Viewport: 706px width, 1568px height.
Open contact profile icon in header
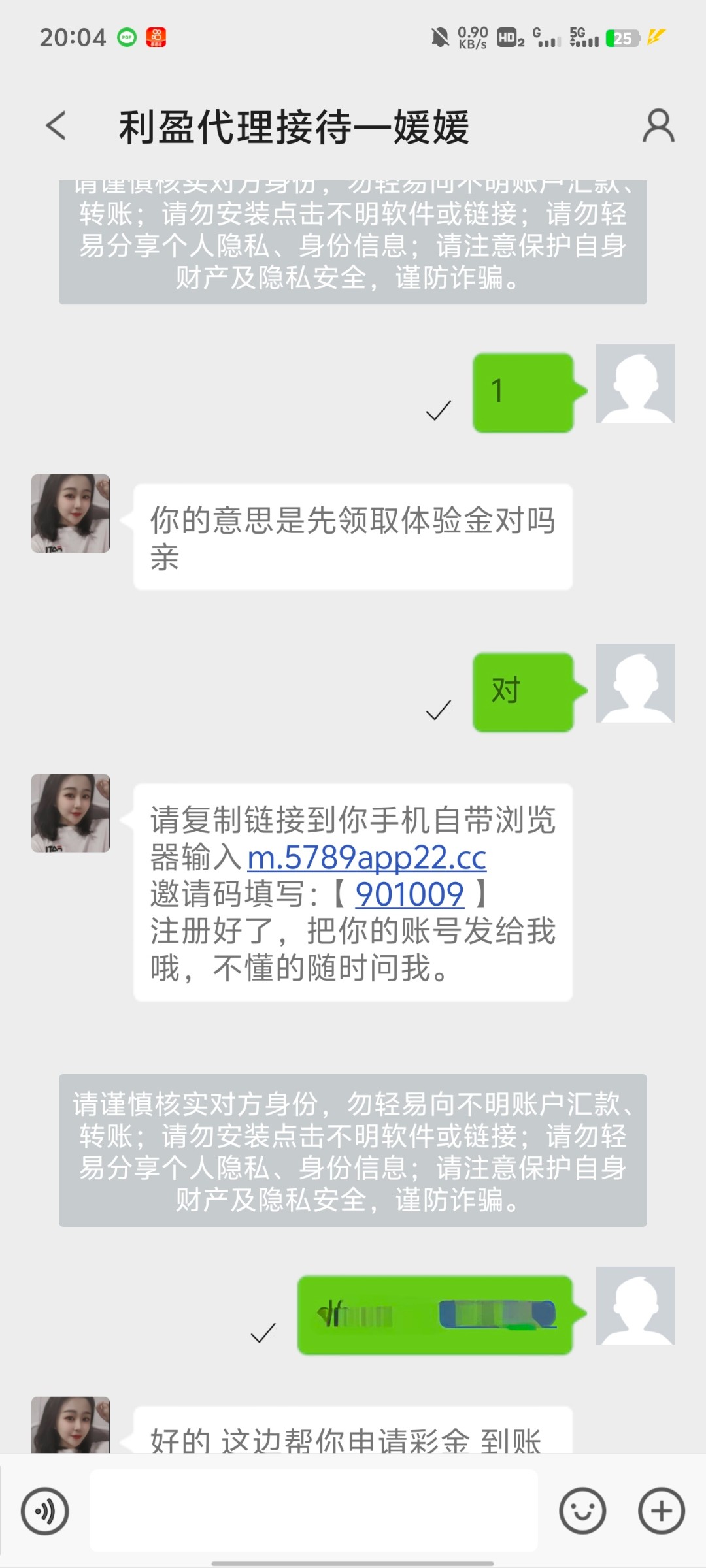[658, 125]
